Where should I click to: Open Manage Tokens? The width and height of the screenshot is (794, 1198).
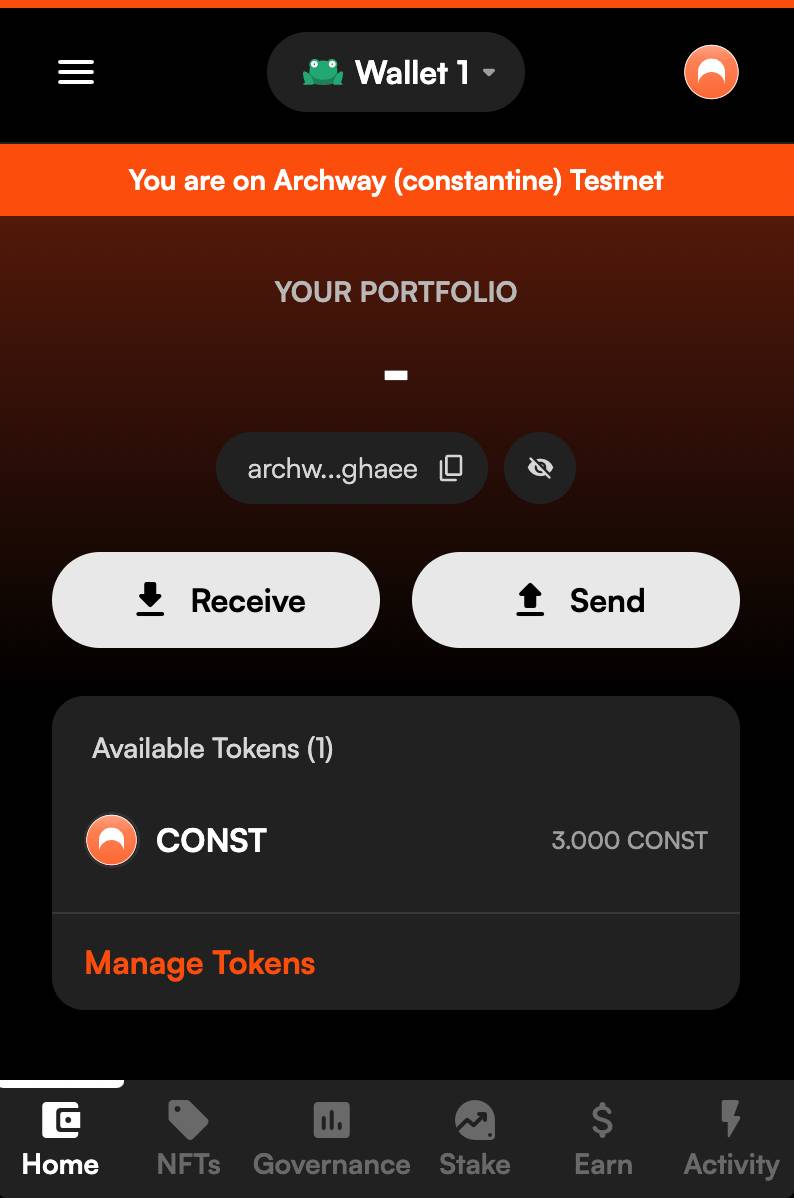(x=200, y=963)
